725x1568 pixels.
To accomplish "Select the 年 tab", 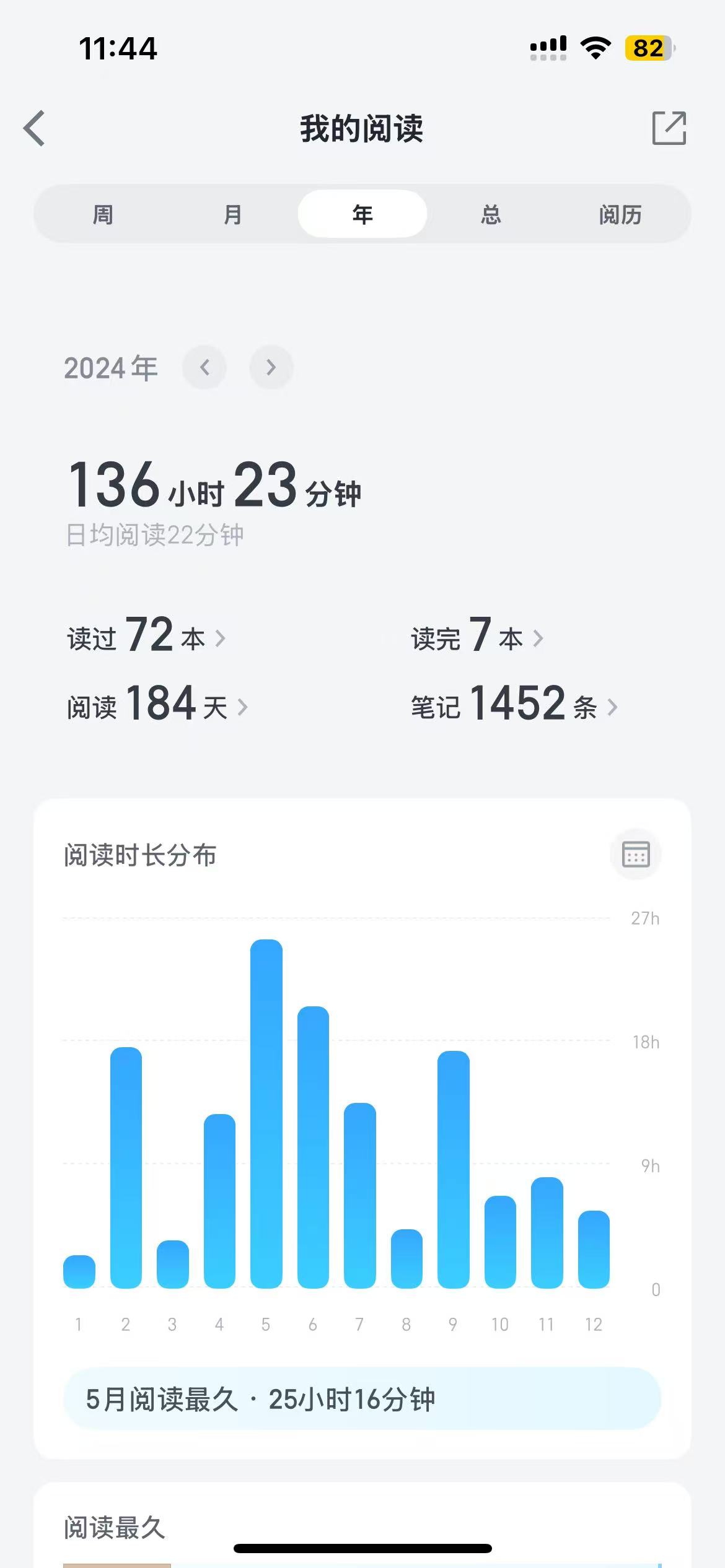I will 362,215.
